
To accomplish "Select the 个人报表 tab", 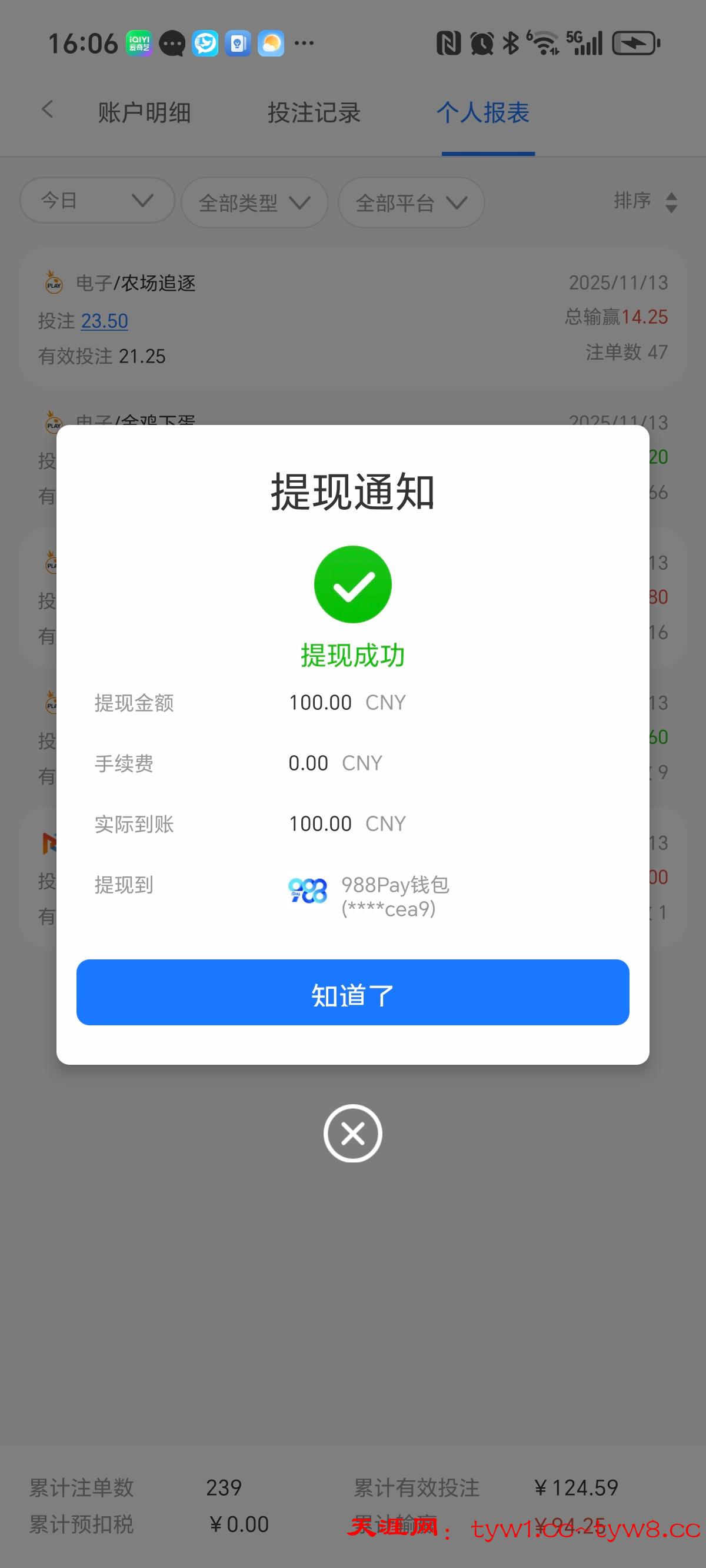I will click(x=482, y=113).
